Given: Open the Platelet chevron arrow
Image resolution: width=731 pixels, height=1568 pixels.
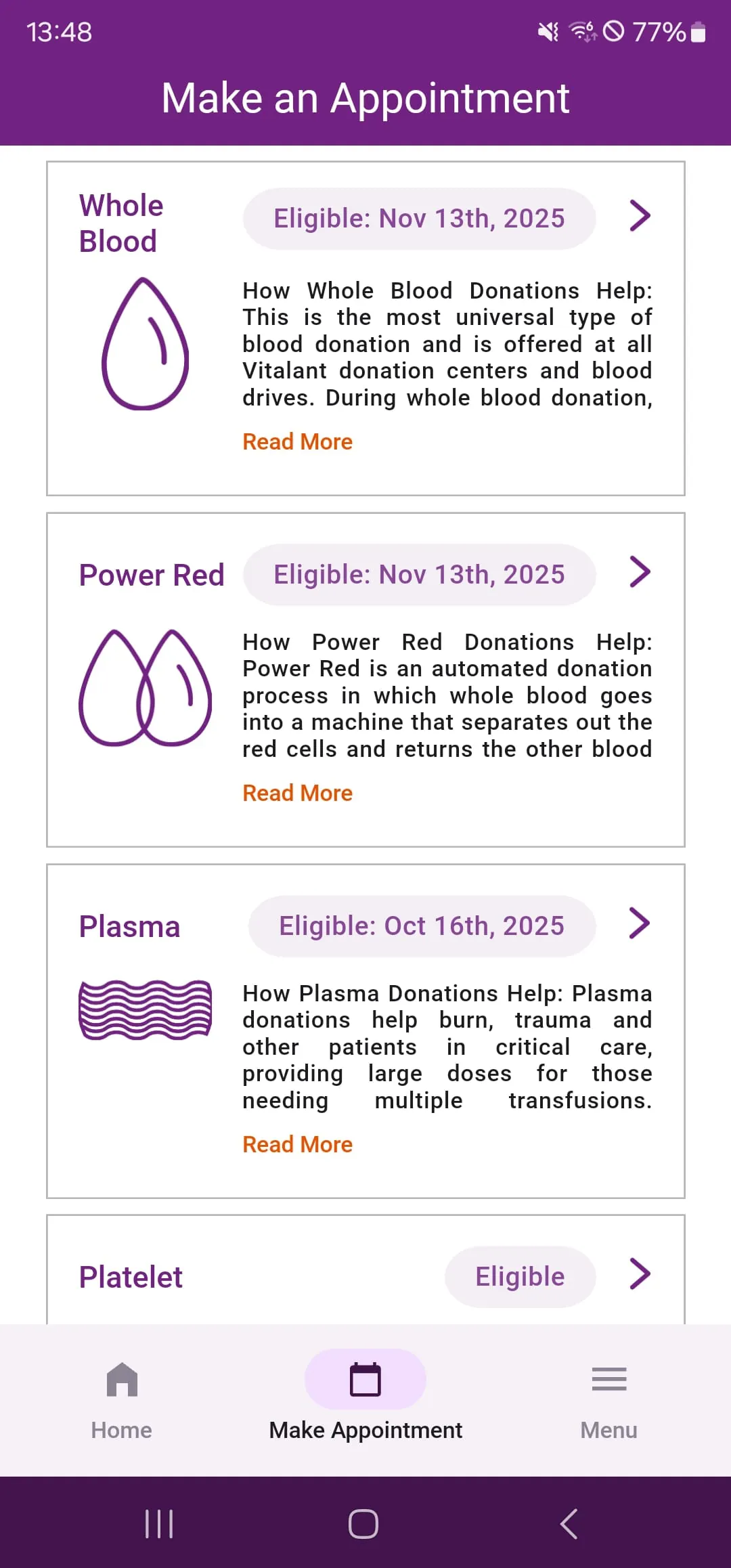Looking at the screenshot, I should (640, 1274).
